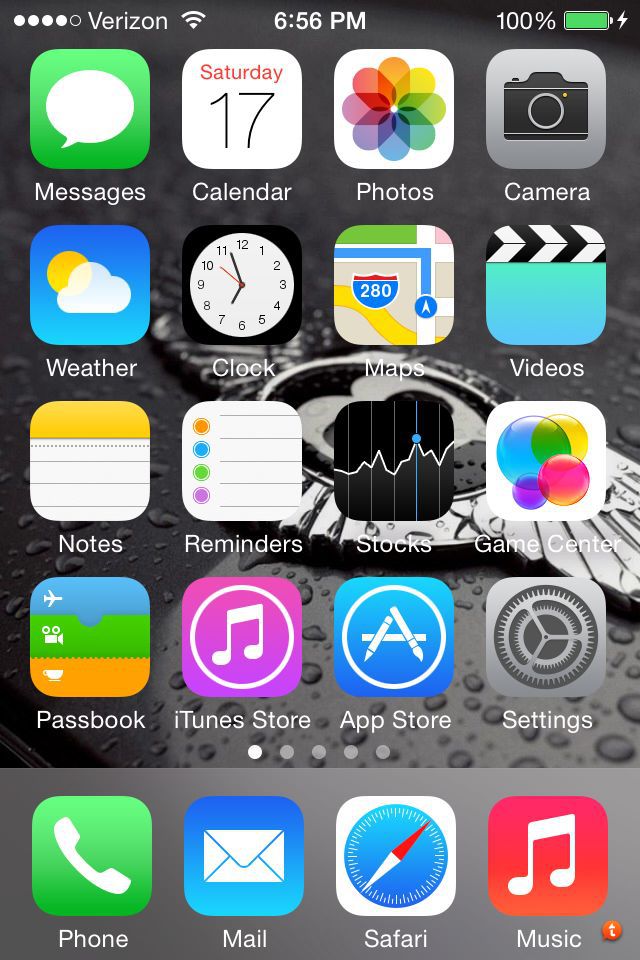Viewport: 640px width, 960px height.
Task: Launch the iTunes Store
Action: [x=242, y=637]
